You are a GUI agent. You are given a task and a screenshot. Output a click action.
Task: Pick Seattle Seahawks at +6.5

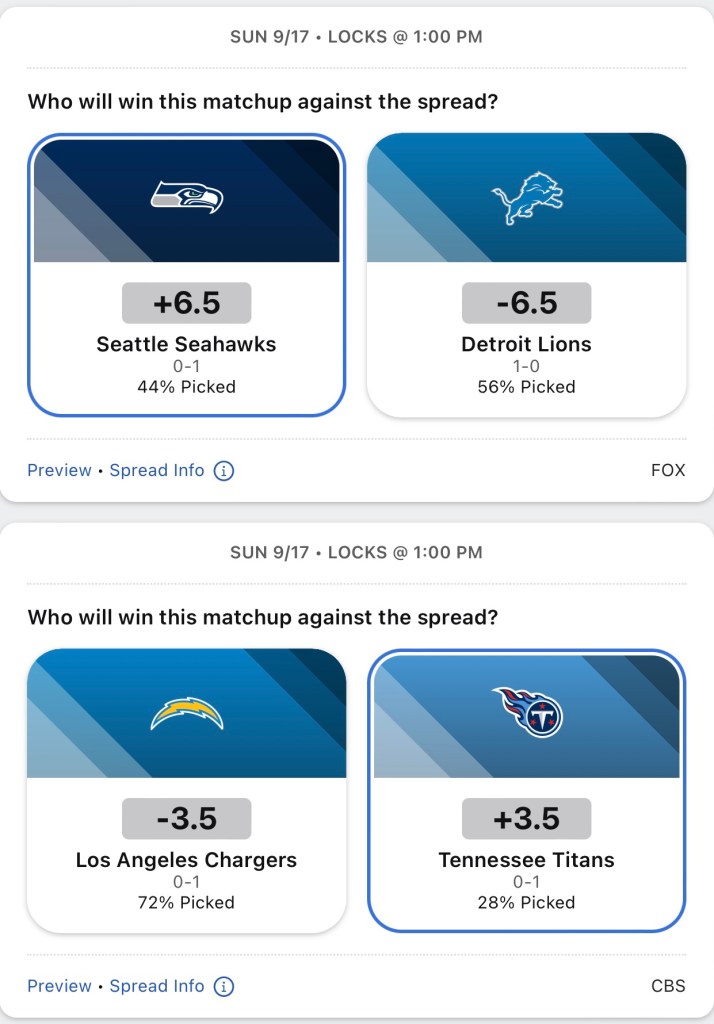coord(186,275)
